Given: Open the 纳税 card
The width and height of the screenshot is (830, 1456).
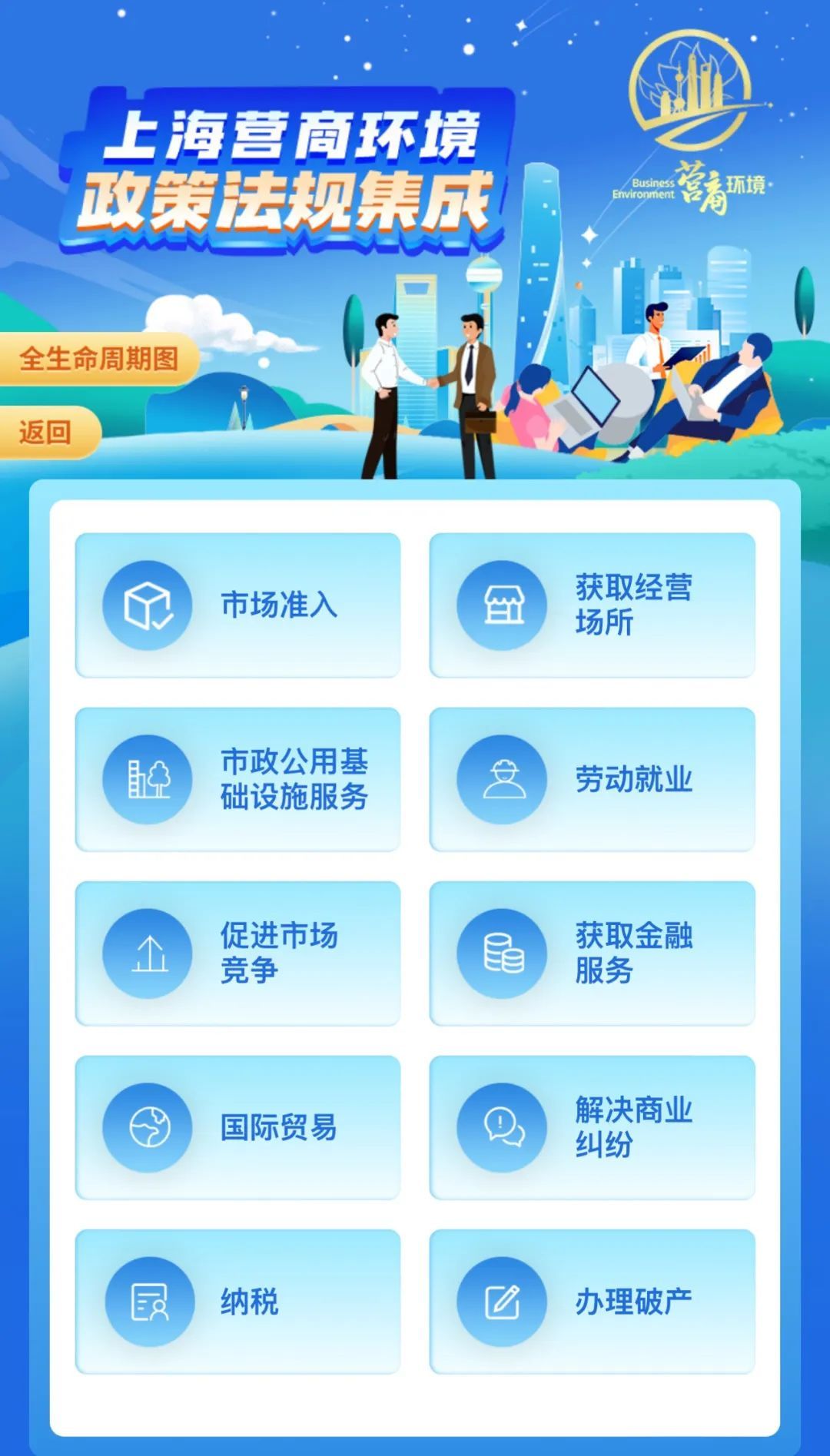Looking at the screenshot, I should (x=237, y=1302).
